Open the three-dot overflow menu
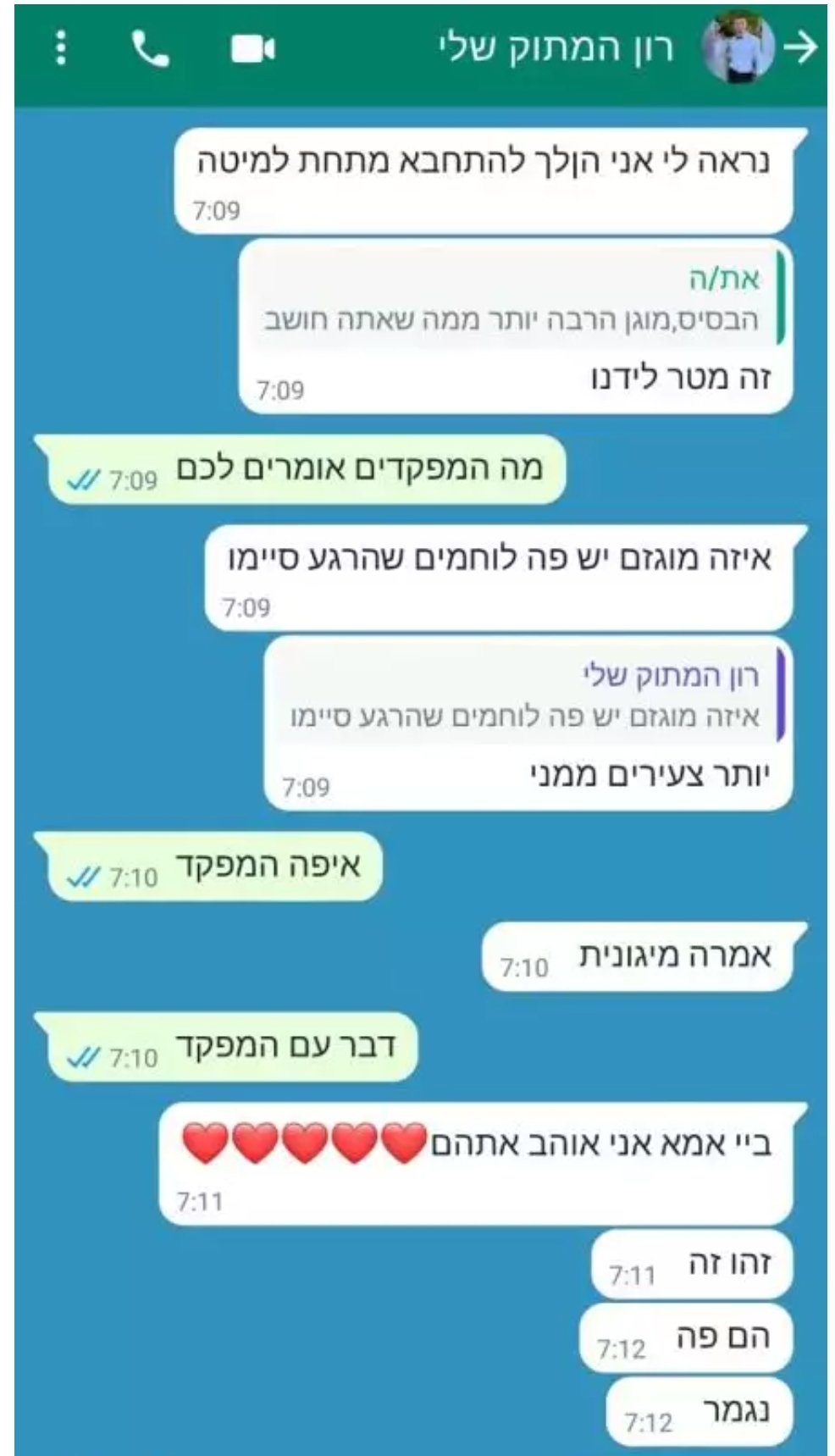This screenshot has height=1456, width=835. (60, 48)
